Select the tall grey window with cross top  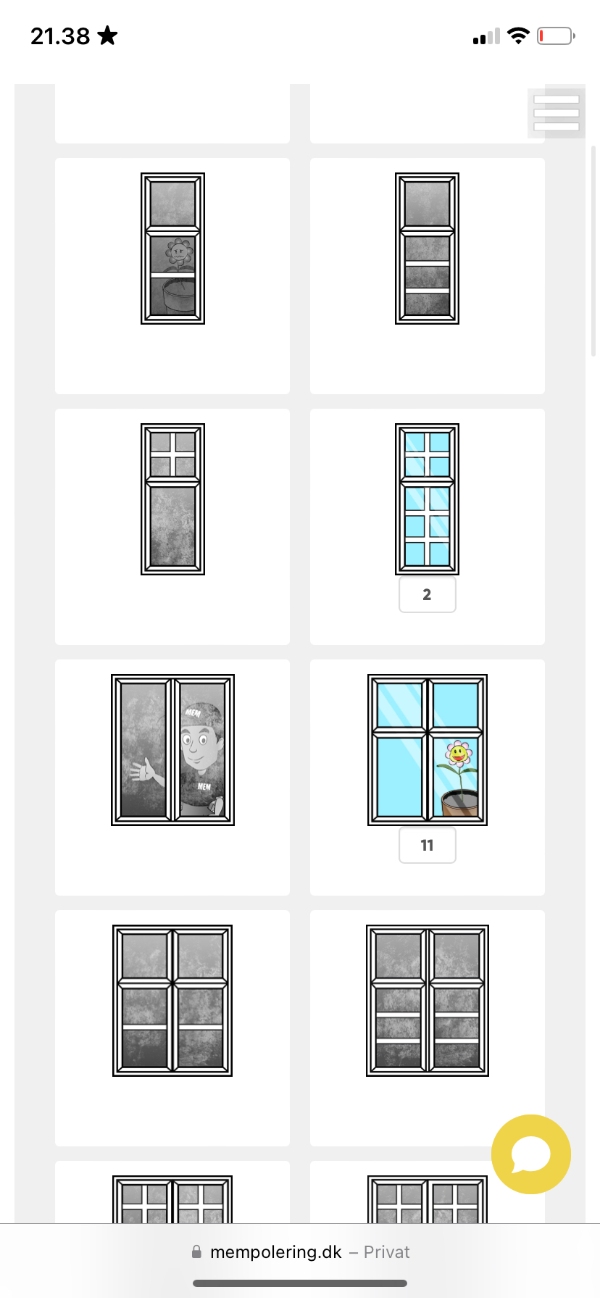172,498
